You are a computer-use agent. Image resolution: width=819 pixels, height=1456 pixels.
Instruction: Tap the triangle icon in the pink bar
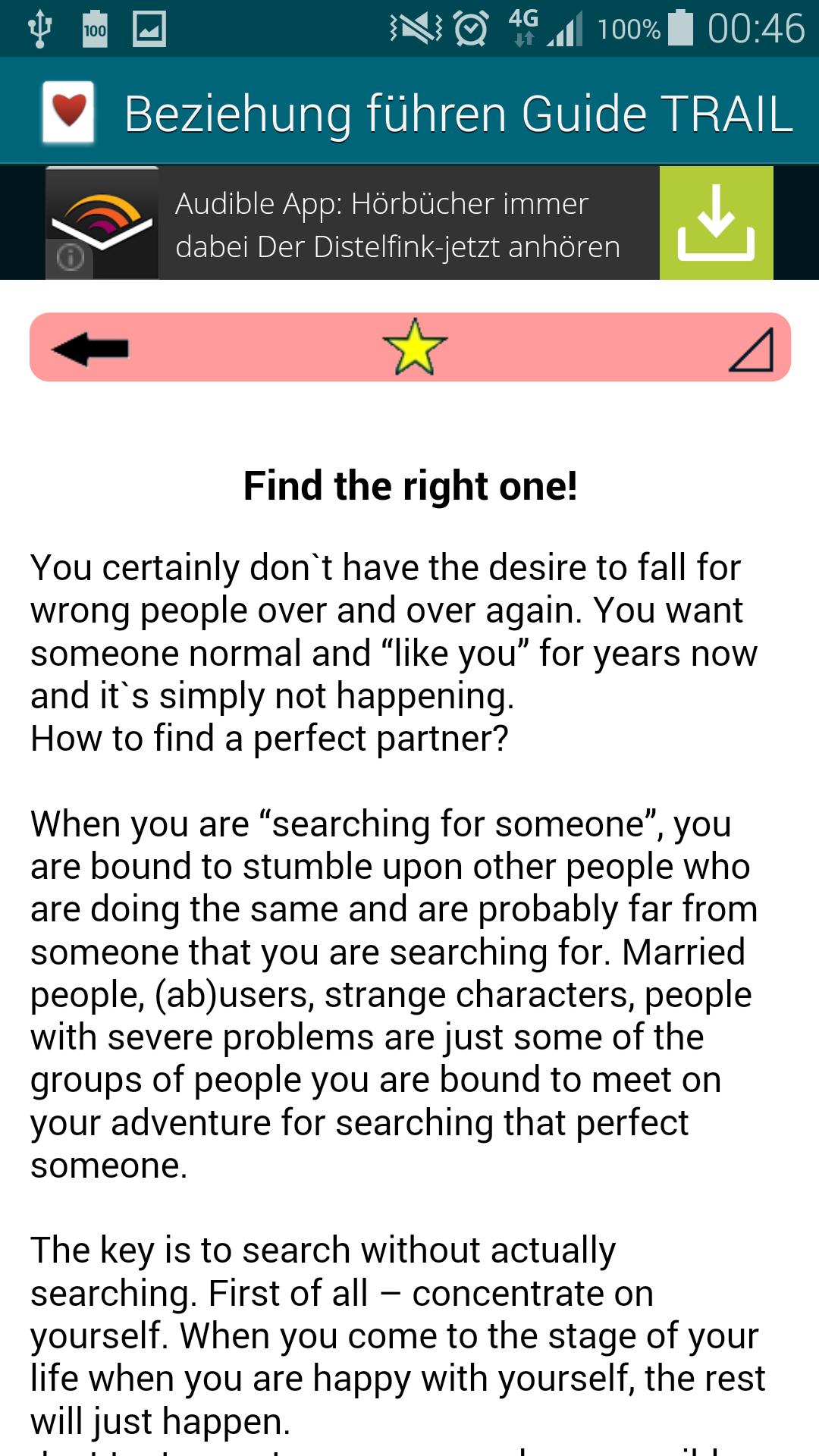pyautogui.click(x=751, y=350)
